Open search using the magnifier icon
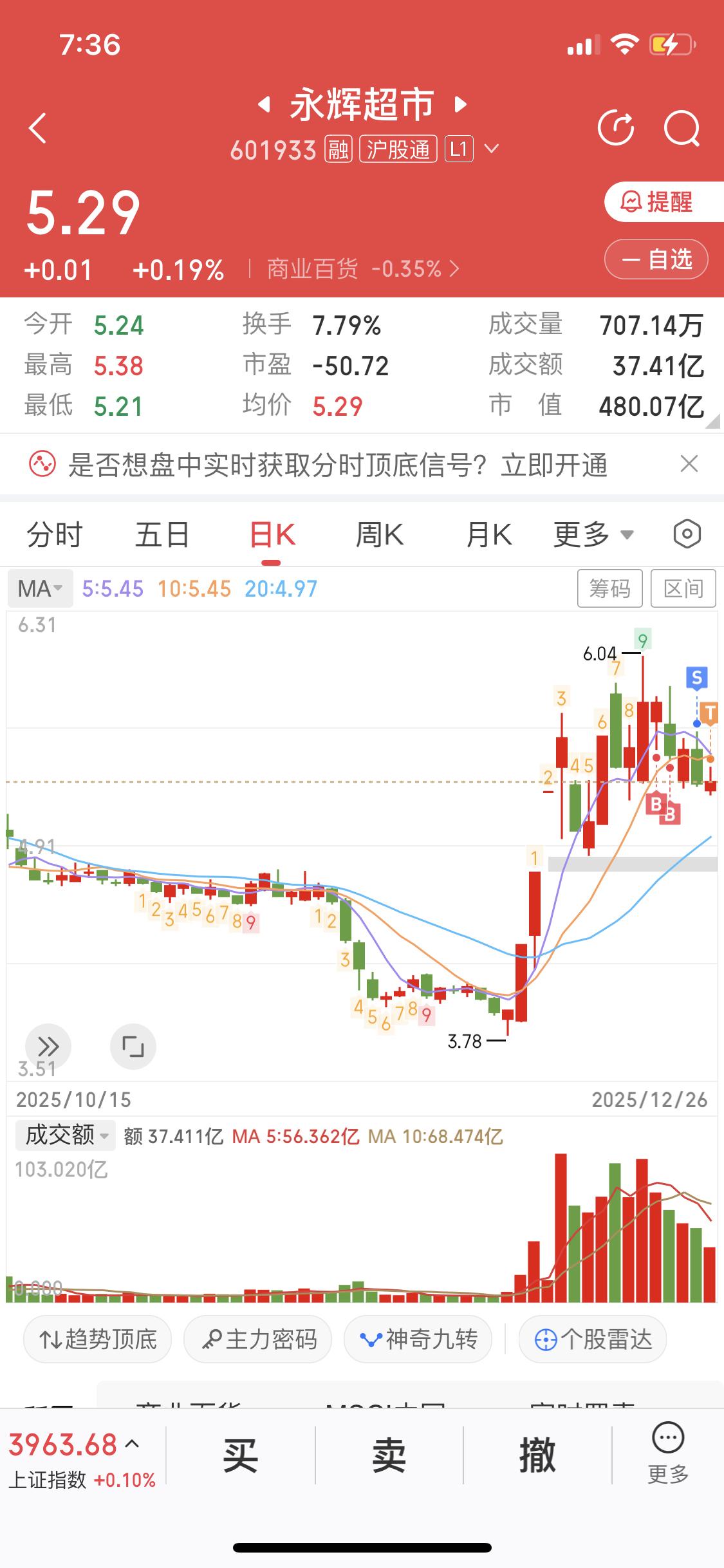This screenshot has height=1568, width=724. 682,127
